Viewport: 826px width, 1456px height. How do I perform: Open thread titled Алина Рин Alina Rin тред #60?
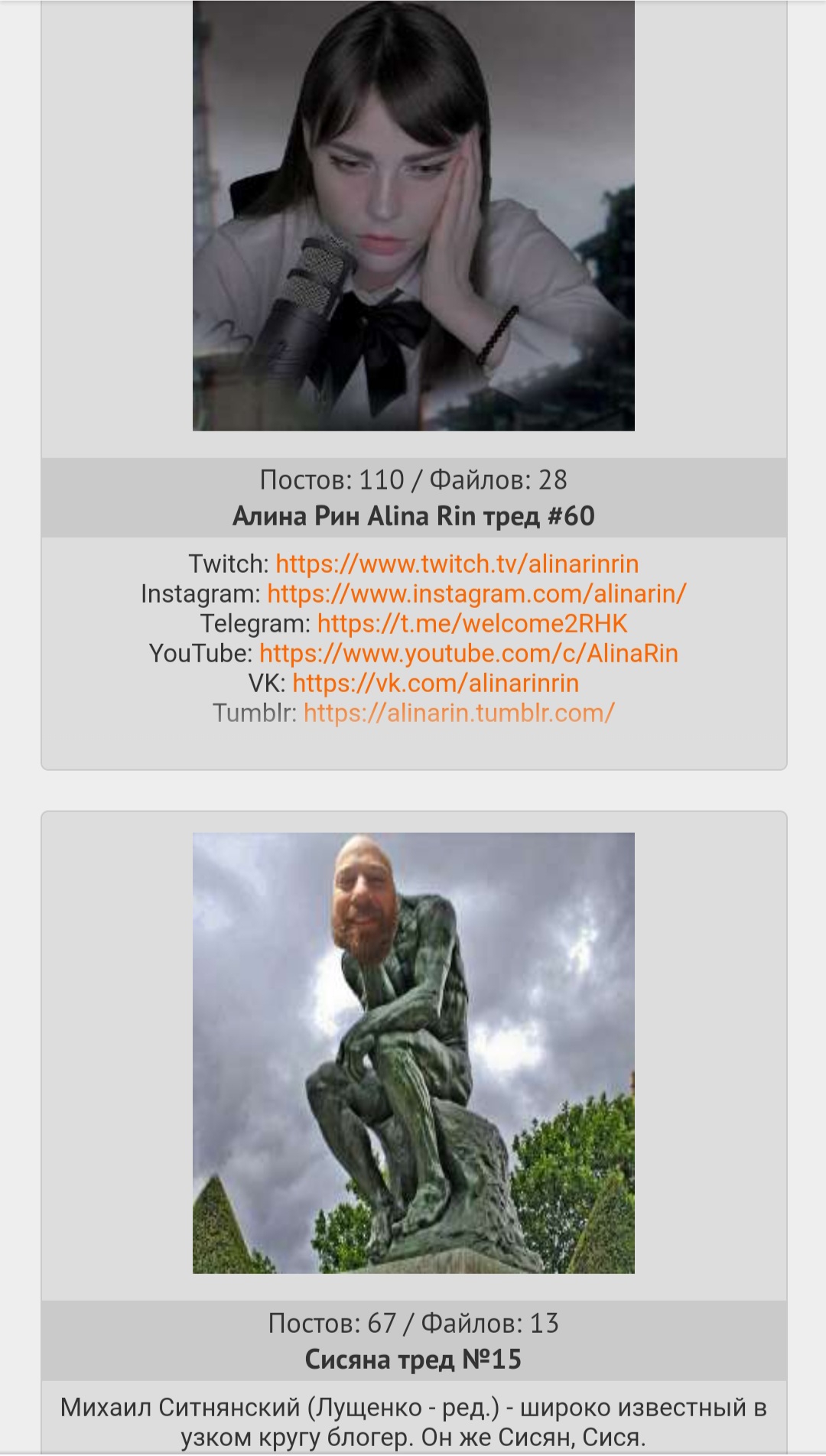click(413, 516)
